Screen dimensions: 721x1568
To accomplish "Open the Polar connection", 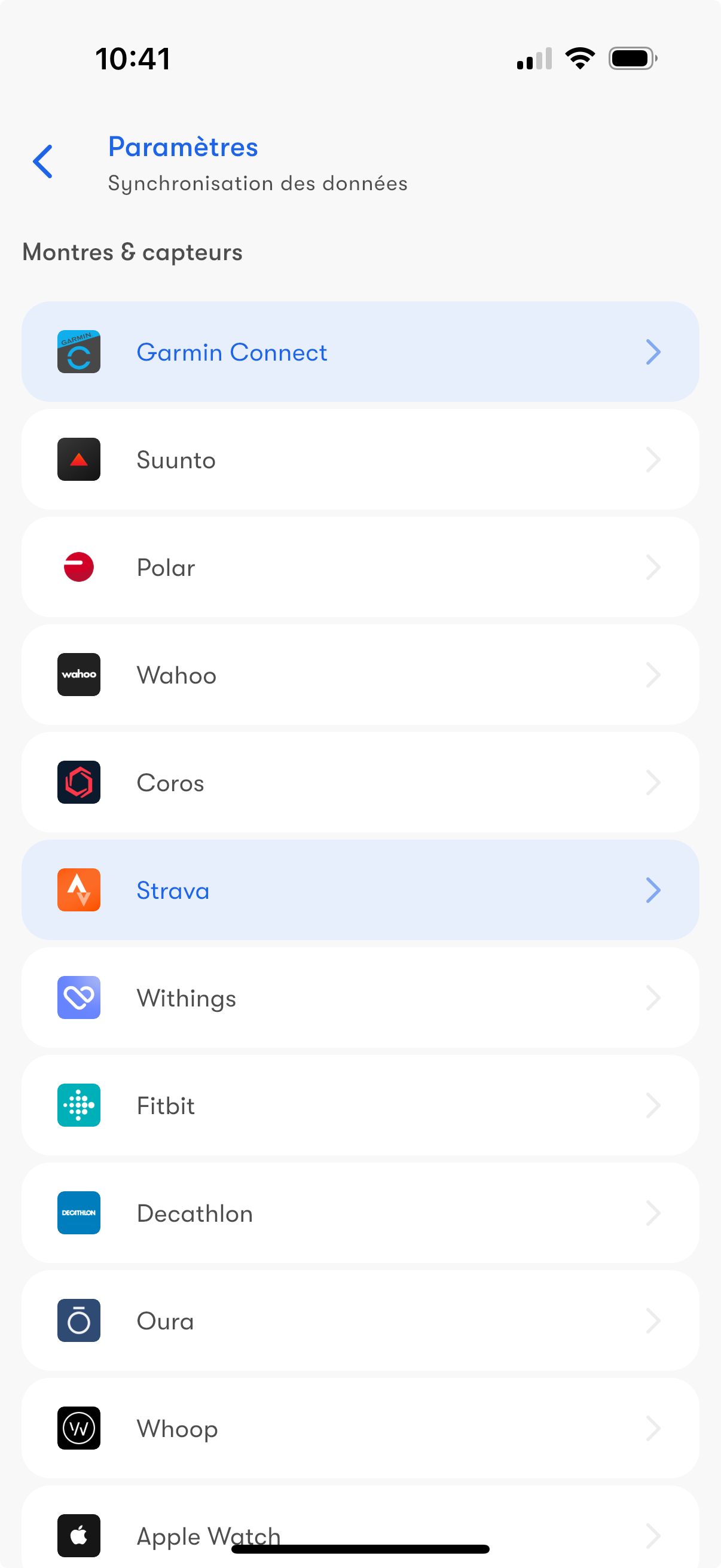I will coord(360,568).
